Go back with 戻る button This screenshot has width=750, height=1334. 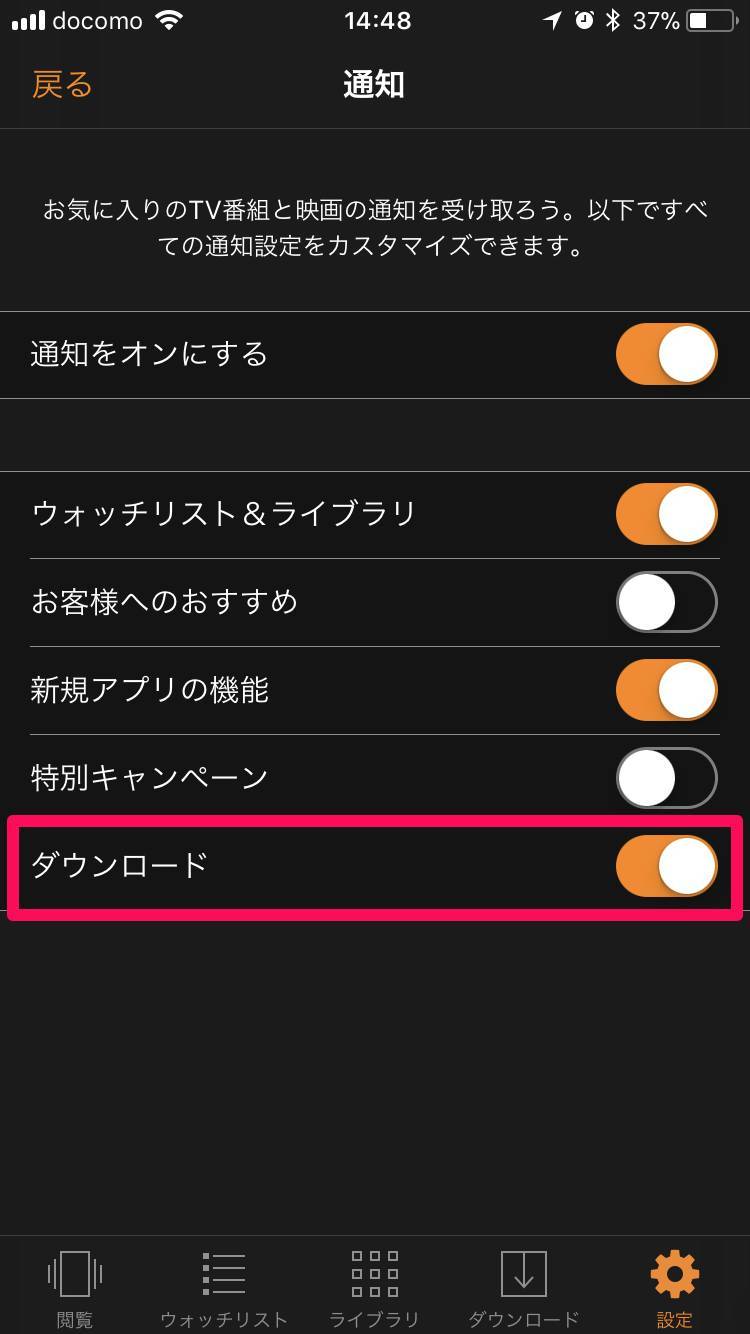click(x=62, y=85)
